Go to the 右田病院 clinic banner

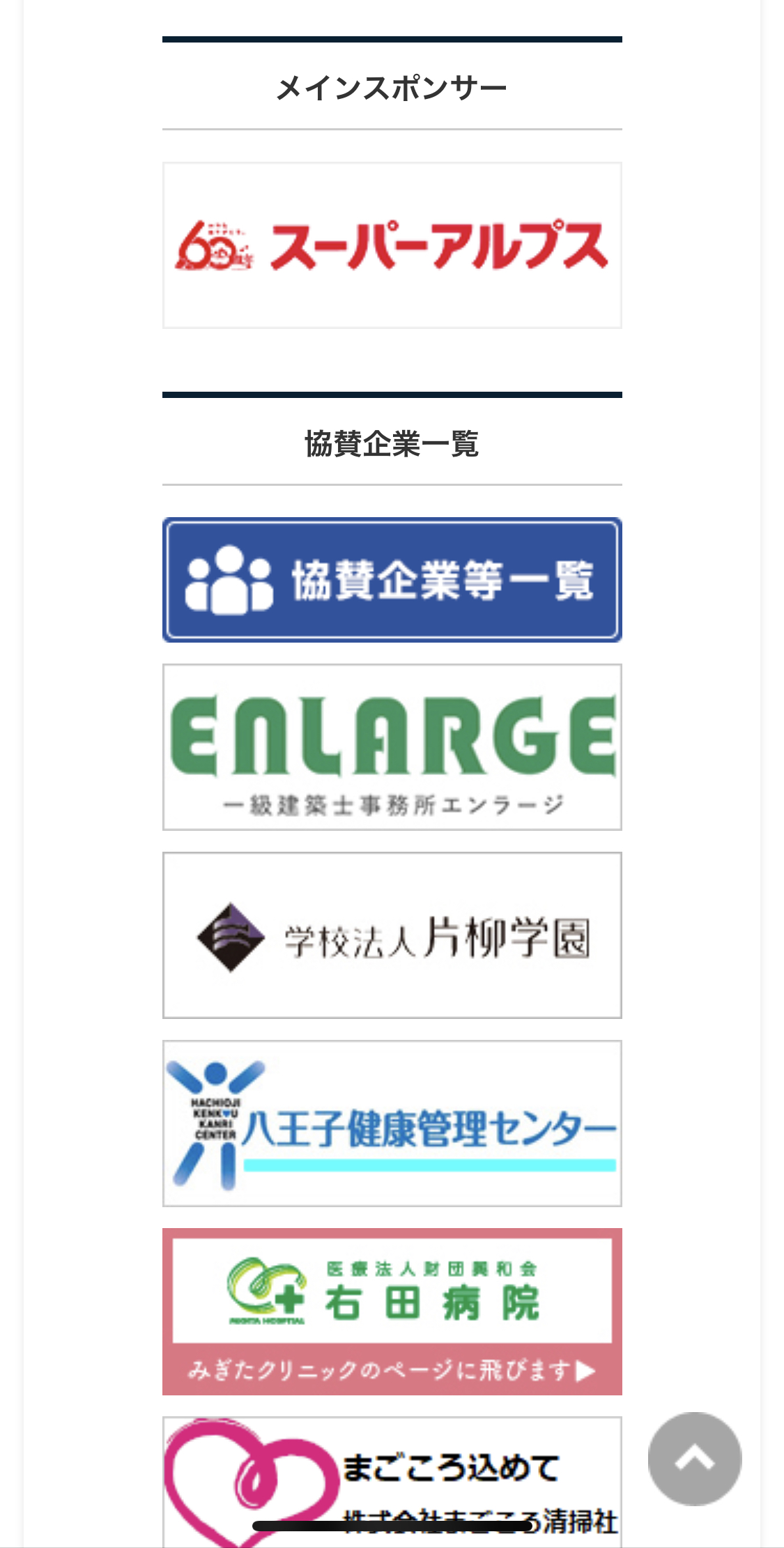pyautogui.click(x=392, y=1311)
